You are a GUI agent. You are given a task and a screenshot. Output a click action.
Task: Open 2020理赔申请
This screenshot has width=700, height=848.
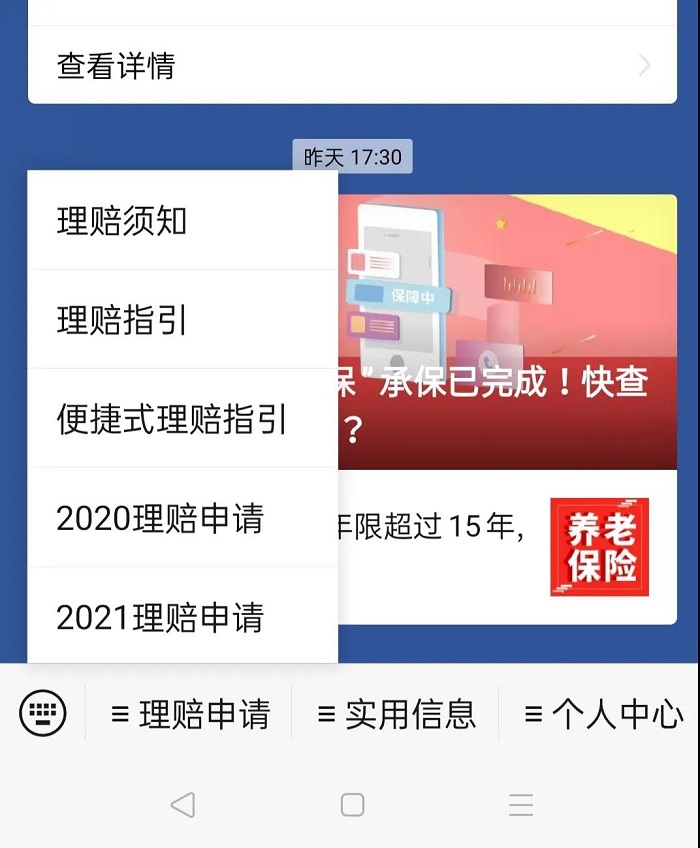182,518
